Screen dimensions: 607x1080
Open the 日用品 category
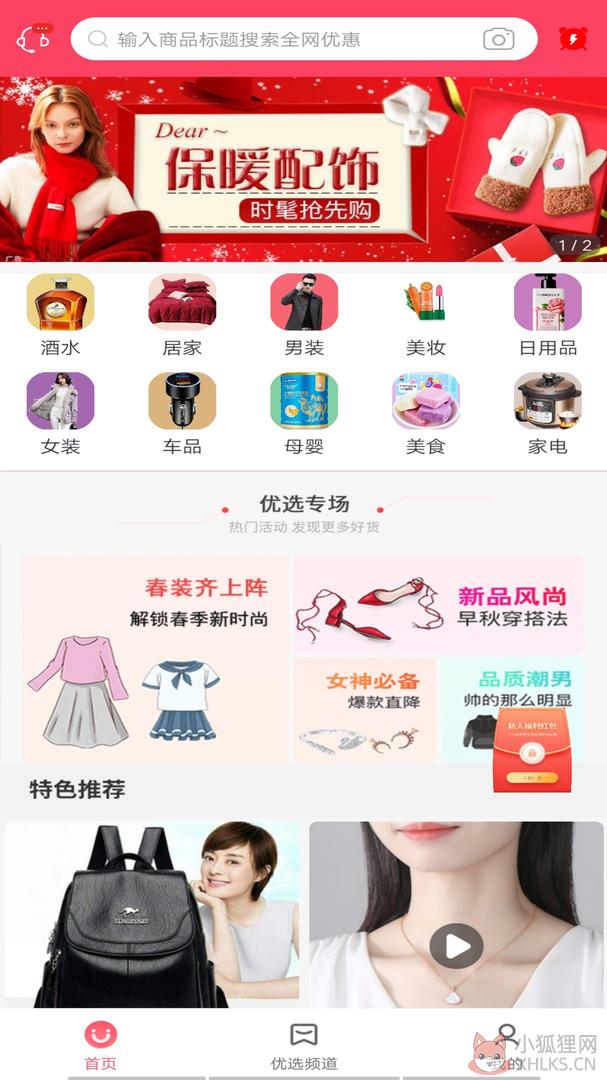[x=548, y=315]
